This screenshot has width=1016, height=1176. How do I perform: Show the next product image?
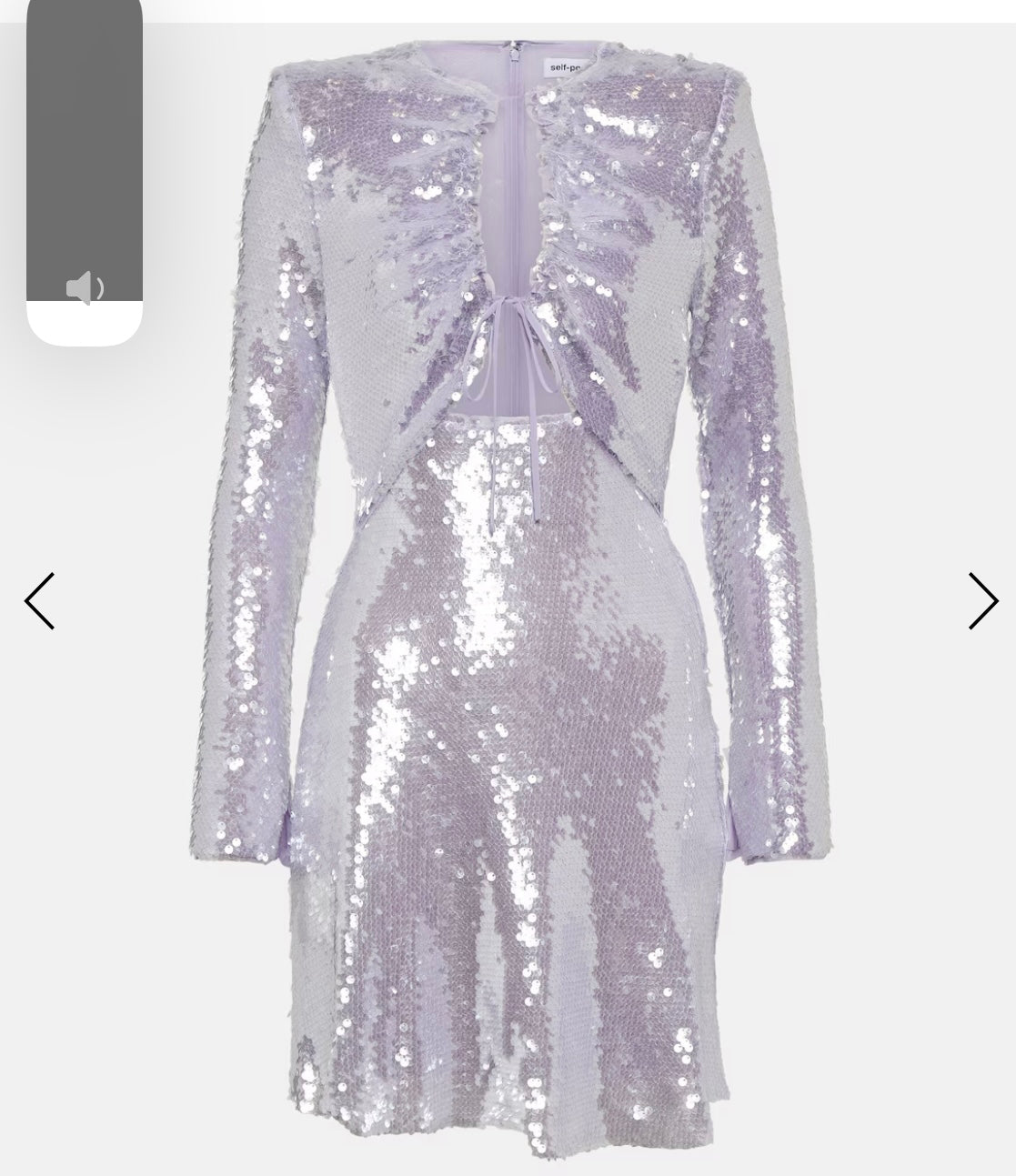pyautogui.click(x=982, y=601)
